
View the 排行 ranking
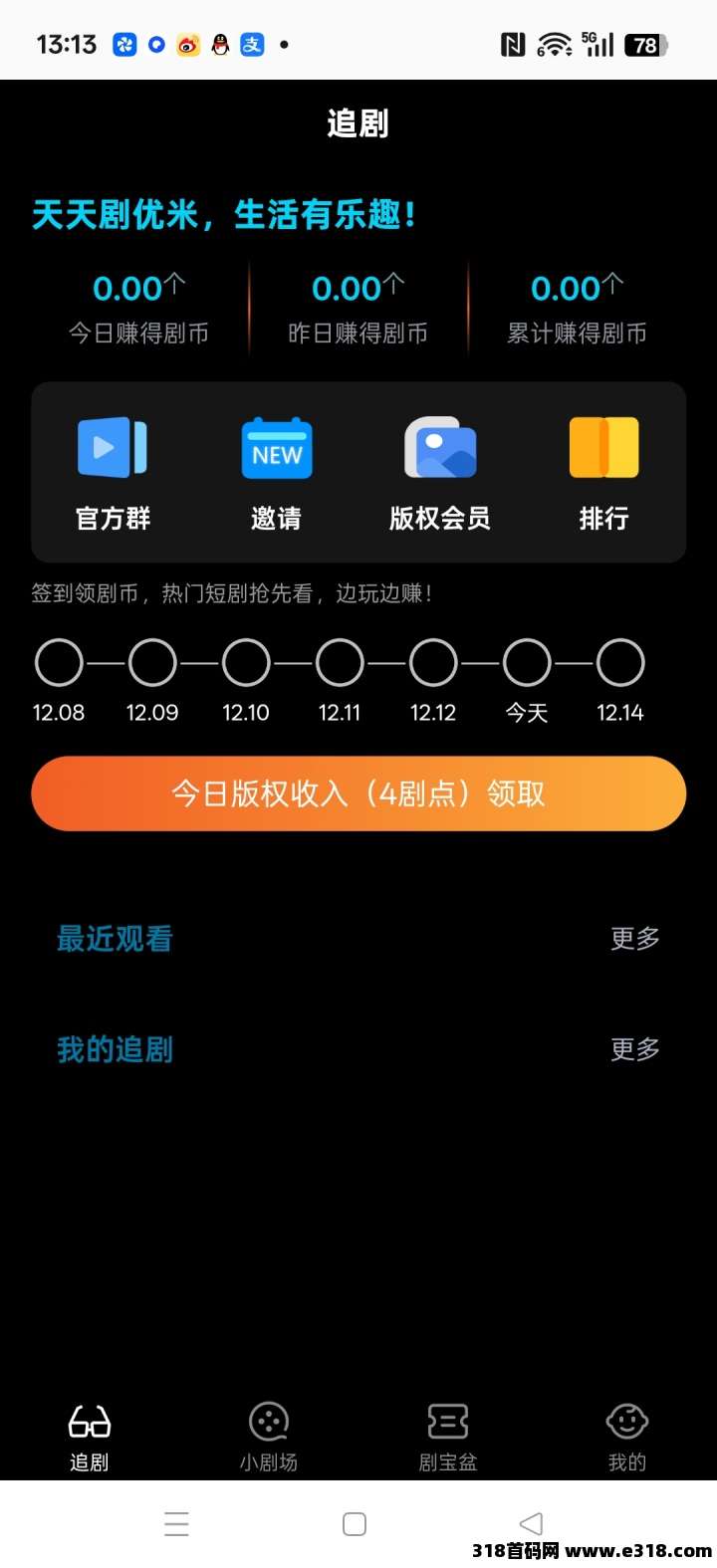(x=603, y=473)
